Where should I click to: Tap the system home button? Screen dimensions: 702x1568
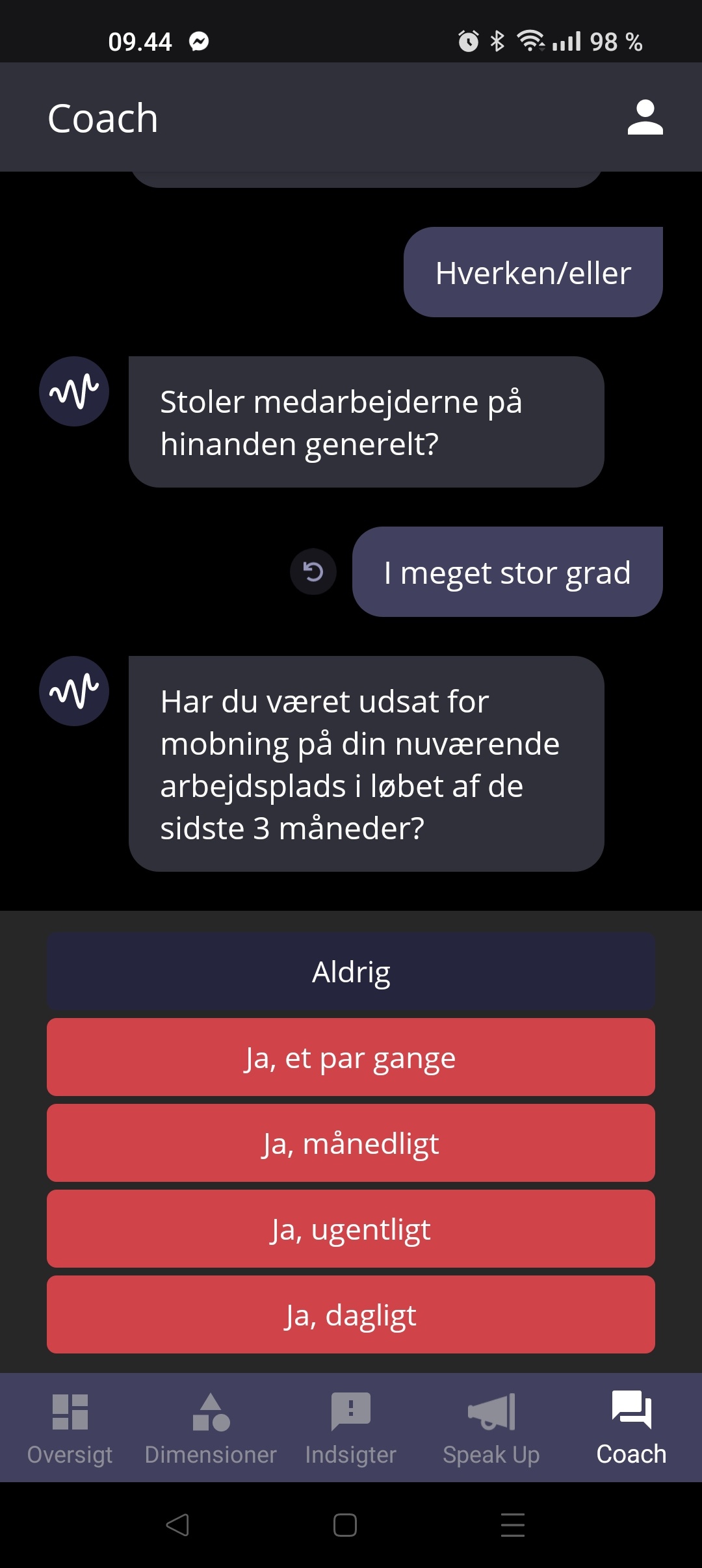click(x=345, y=1524)
